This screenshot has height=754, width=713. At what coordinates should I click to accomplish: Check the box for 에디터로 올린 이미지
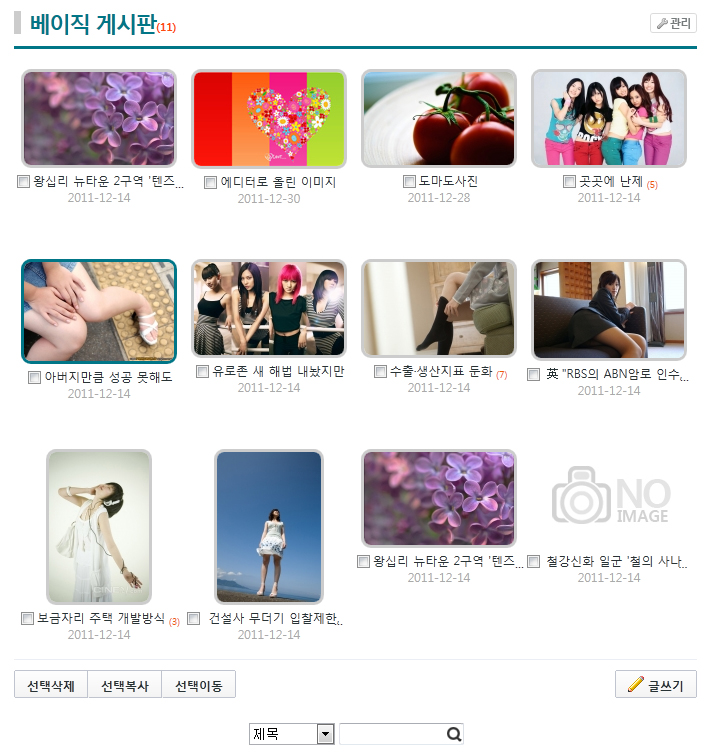coord(210,183)
